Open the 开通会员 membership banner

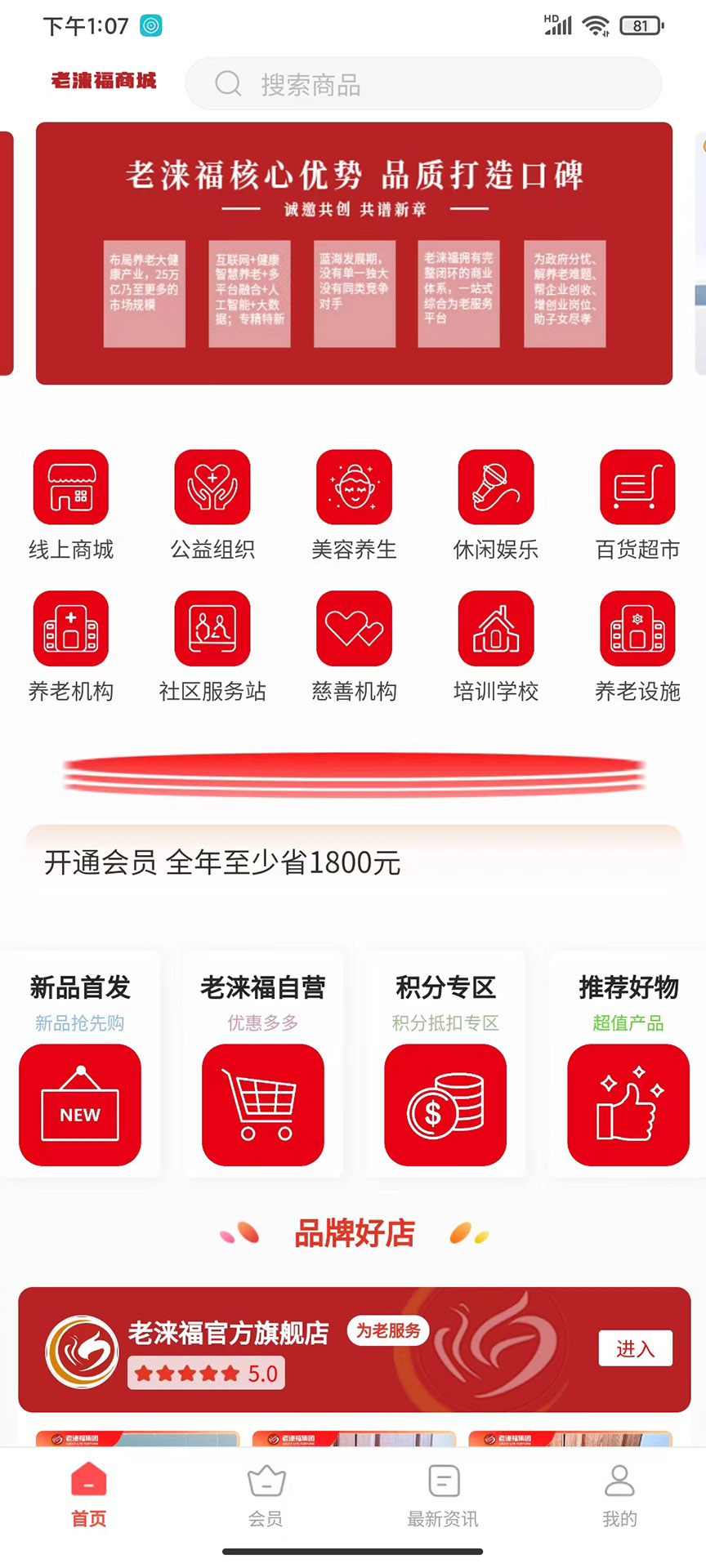coord(354,862)
